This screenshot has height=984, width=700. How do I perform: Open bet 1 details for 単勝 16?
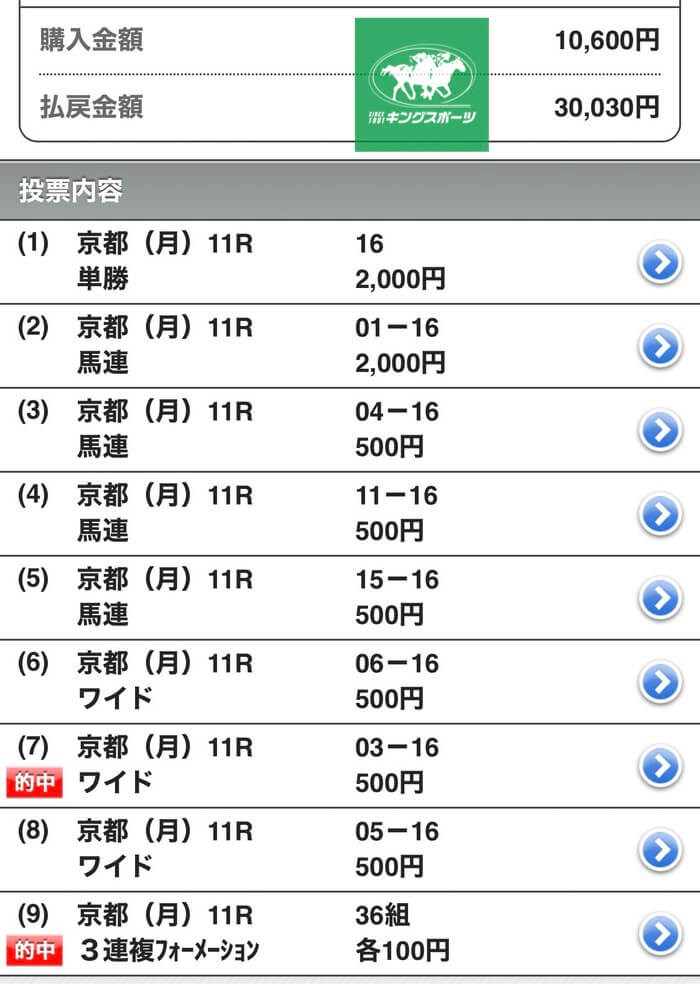tap(659, 263)
